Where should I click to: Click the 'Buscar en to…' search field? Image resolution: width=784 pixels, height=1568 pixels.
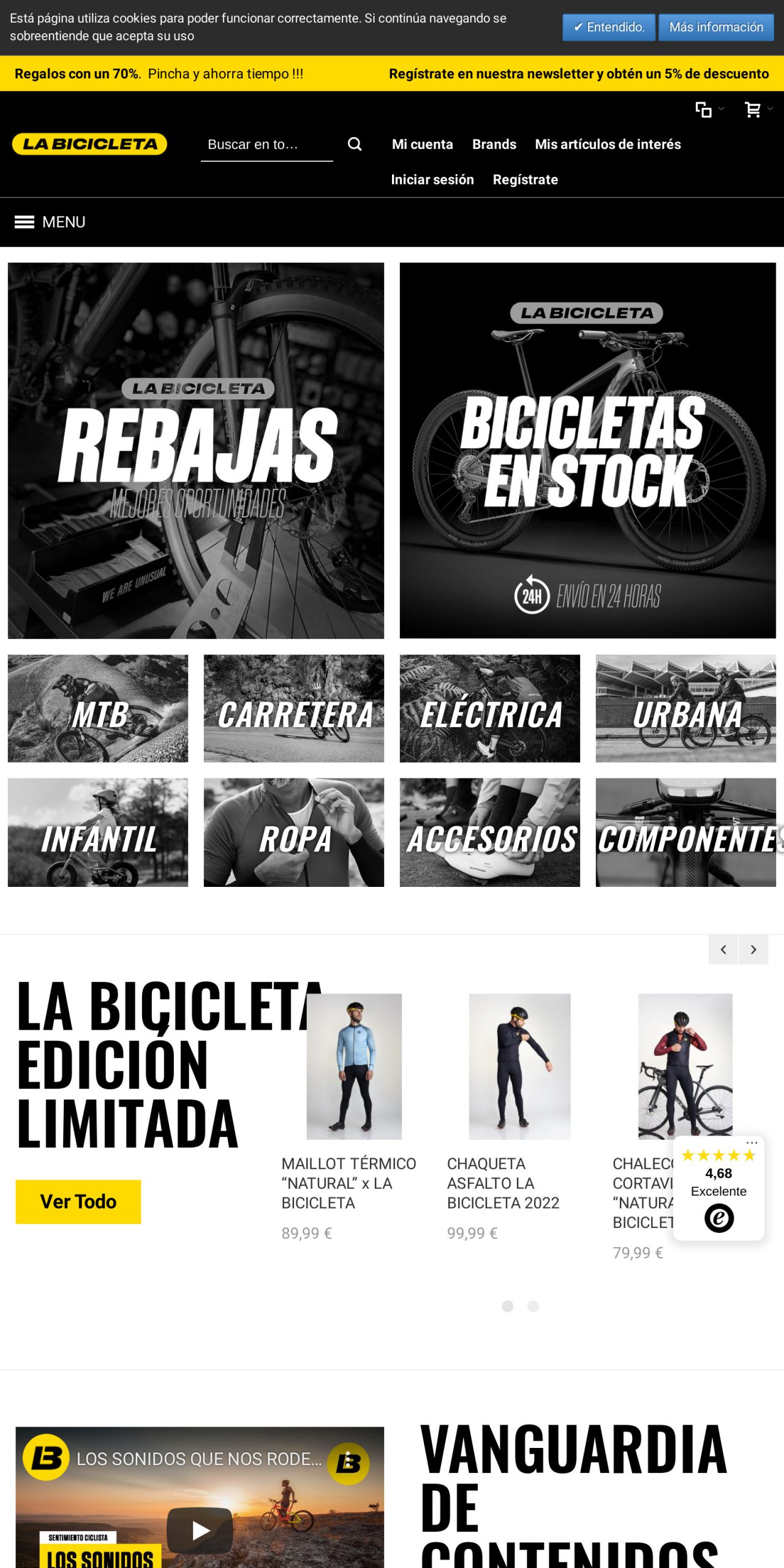tap(266, 145)
